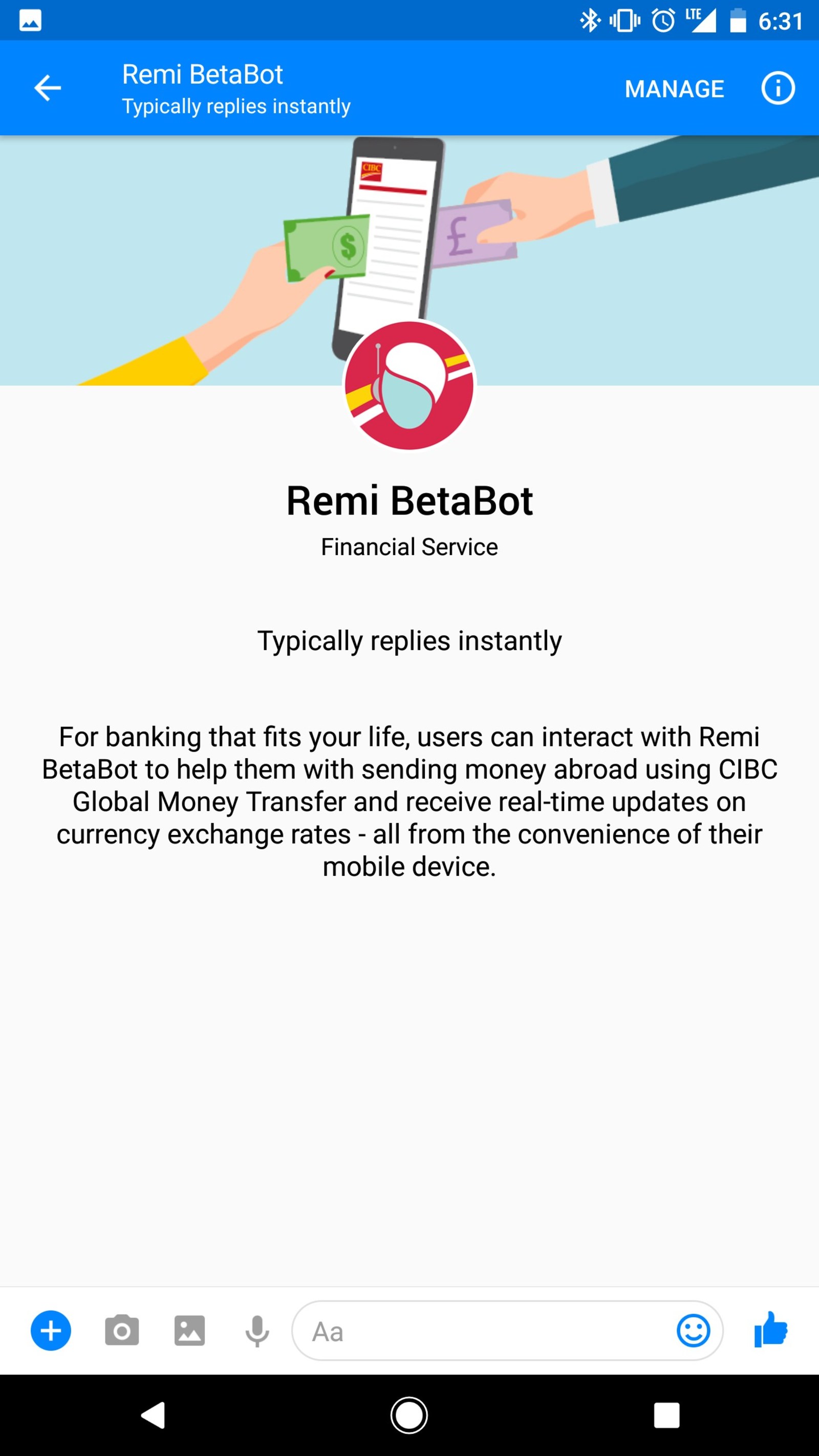The image size is (819, 1456).
Task: Open the photo gallery picker
Action: (x=189, y=1331)
